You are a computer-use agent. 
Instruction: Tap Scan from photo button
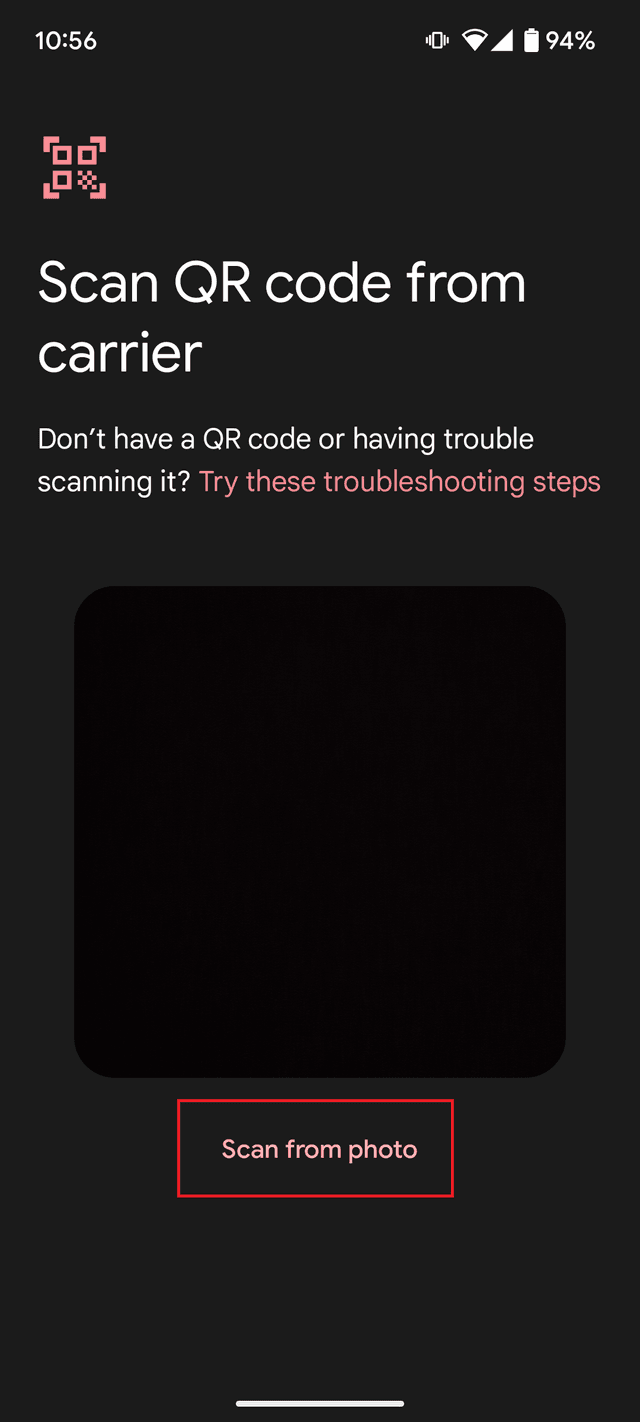point(319,1149)
